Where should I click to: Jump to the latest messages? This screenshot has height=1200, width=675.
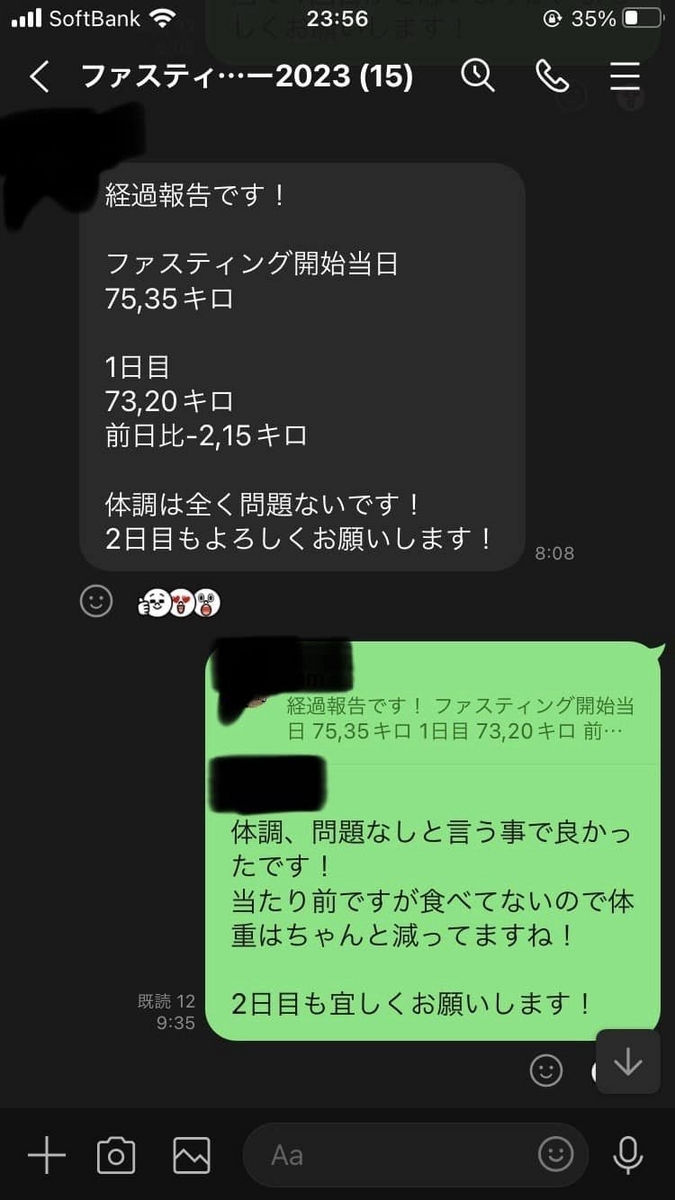(x=627, y=1062)
